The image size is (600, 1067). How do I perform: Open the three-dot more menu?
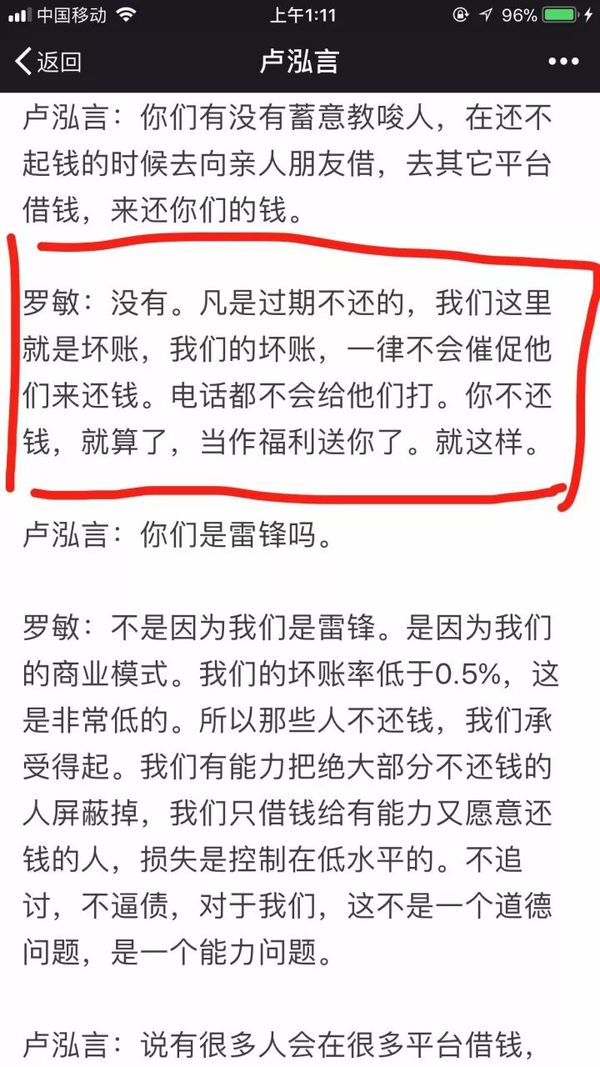tap(564, 62)
